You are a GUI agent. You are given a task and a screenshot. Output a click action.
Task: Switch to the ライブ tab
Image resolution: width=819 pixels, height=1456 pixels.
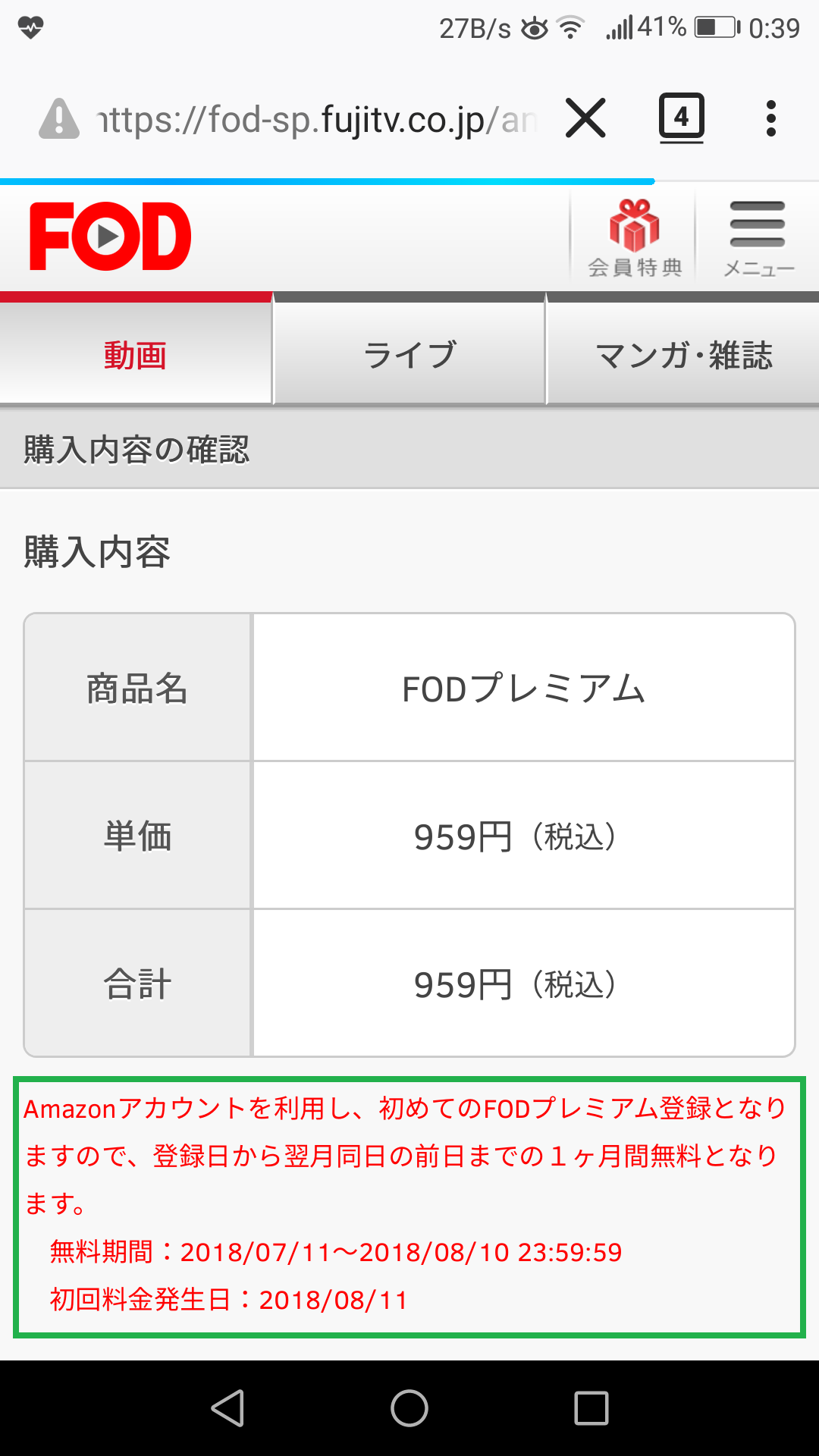coord(409,354)
